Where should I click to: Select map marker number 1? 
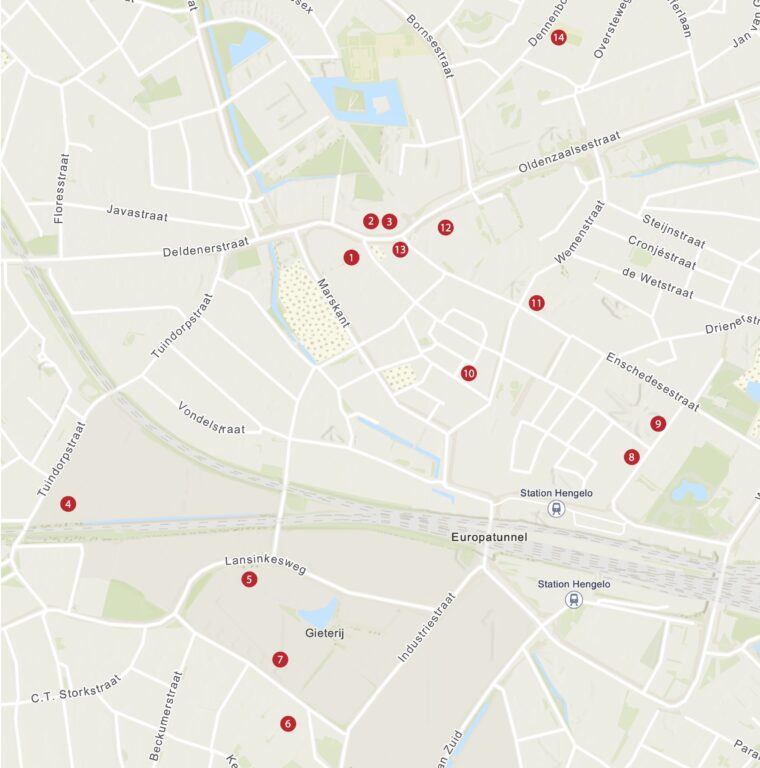[x=351, y=257]
